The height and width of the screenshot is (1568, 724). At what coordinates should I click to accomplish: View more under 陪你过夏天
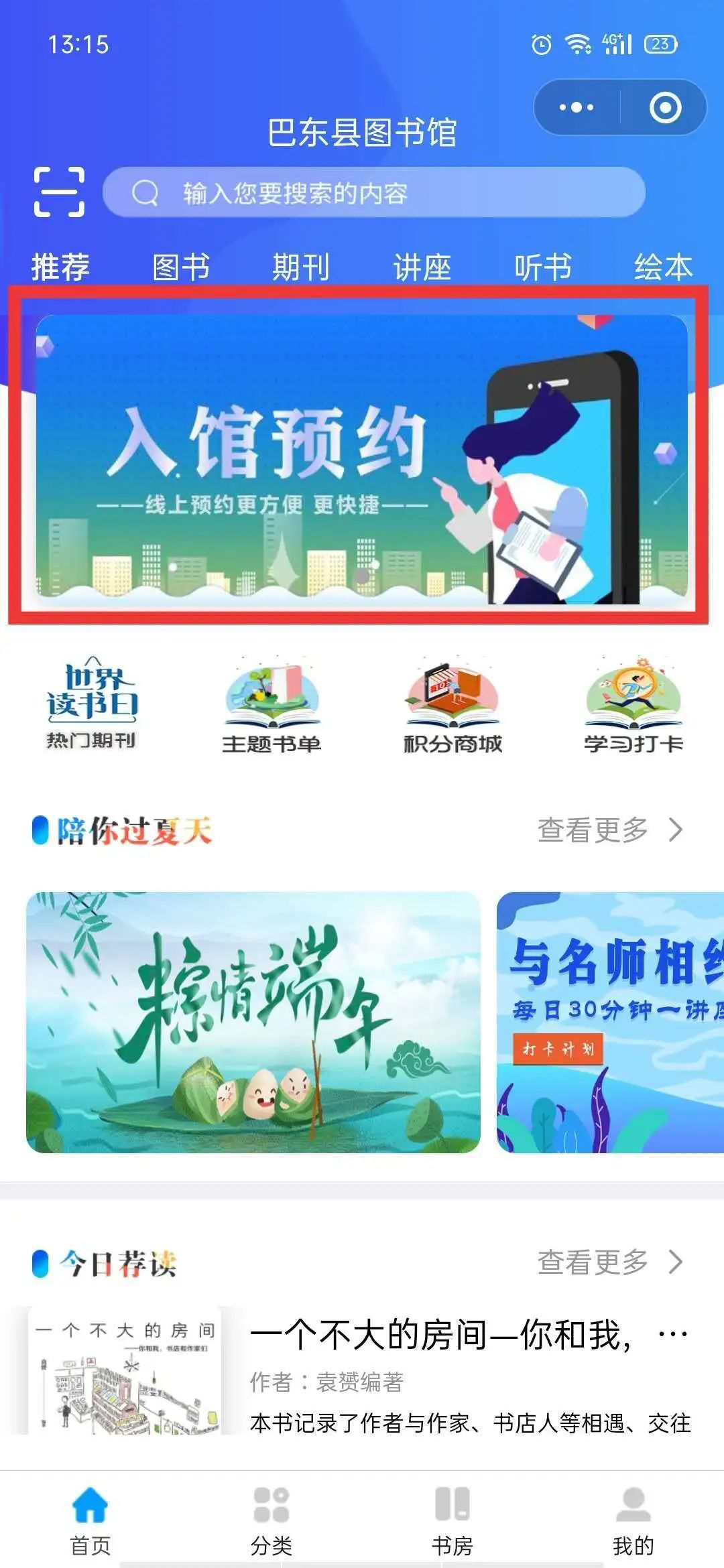609,830
